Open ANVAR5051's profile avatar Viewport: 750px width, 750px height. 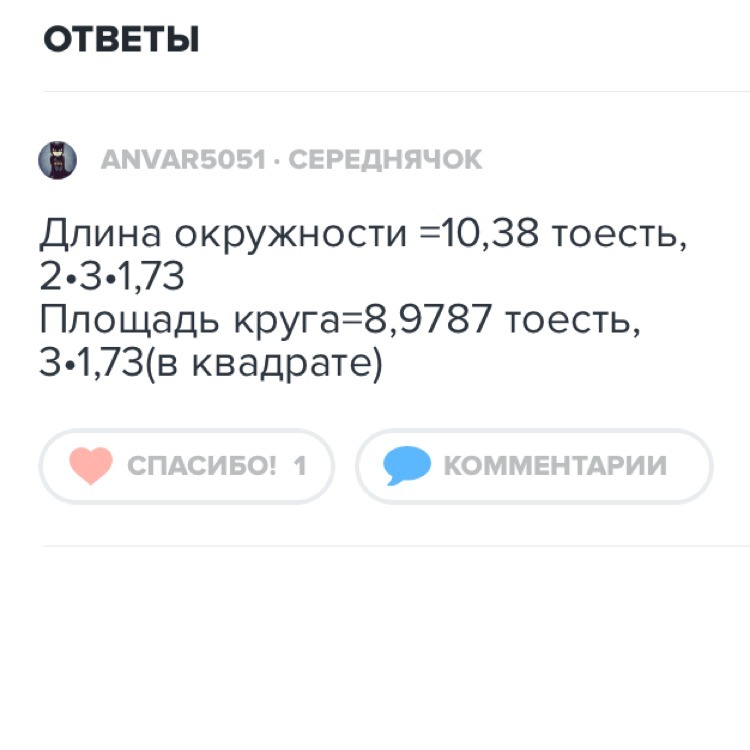(58, 160)
